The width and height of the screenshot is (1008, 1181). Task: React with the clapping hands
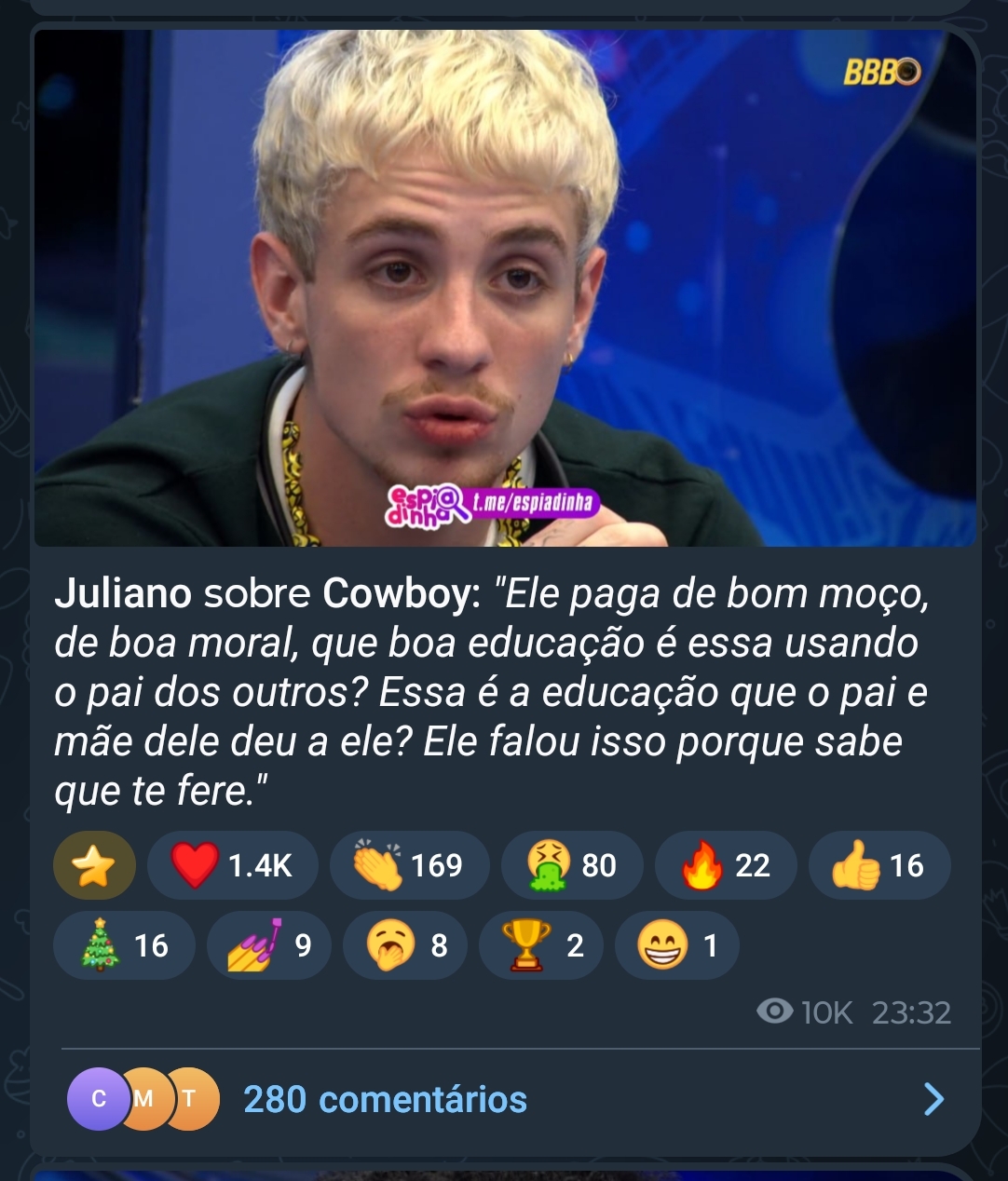[409, 865]
